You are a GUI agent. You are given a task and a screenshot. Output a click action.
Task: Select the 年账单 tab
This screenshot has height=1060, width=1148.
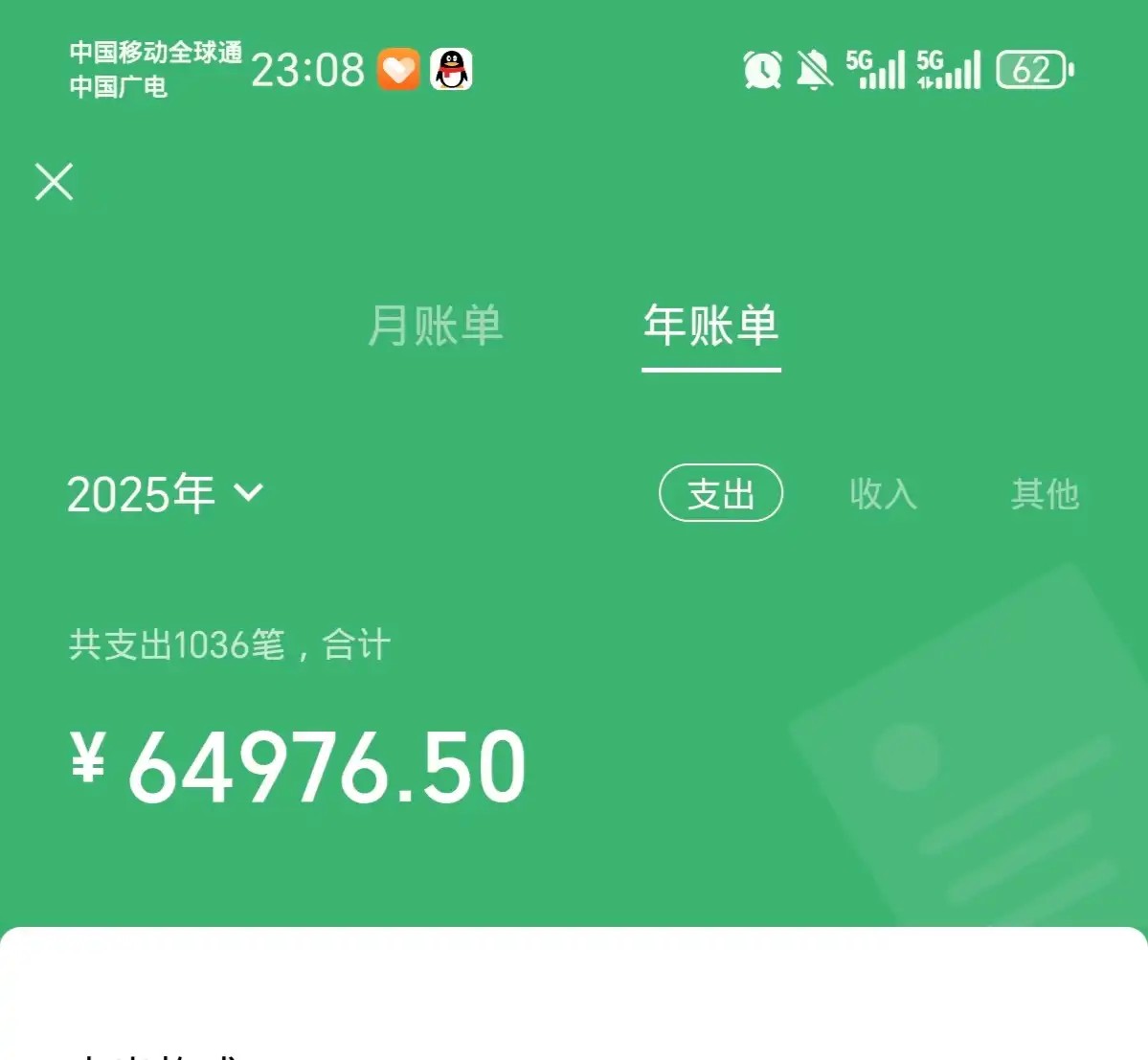coord(710,326)
